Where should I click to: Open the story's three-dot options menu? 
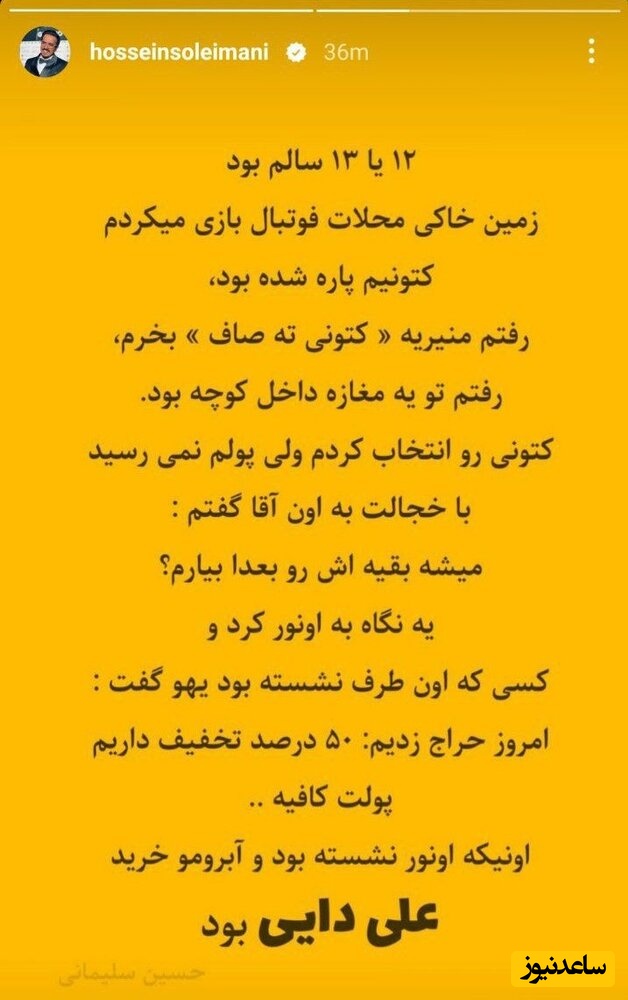point(592,51)
